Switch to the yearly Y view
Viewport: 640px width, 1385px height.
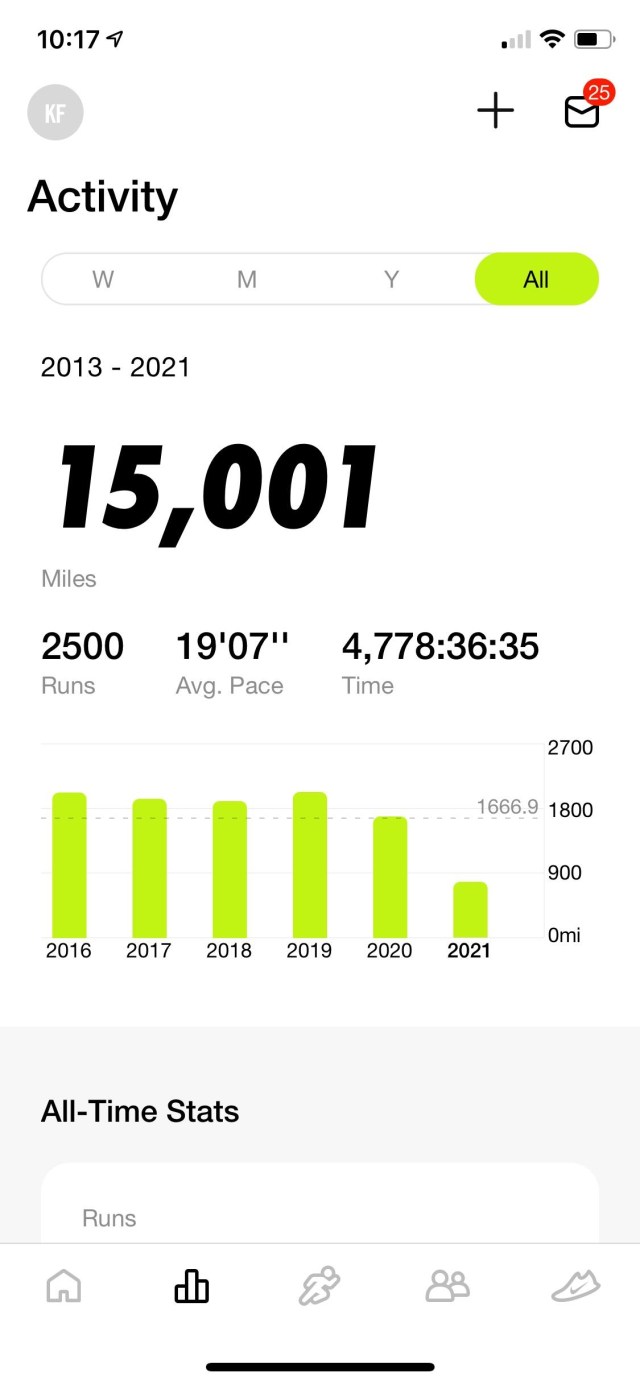click(x=392, y=279)
